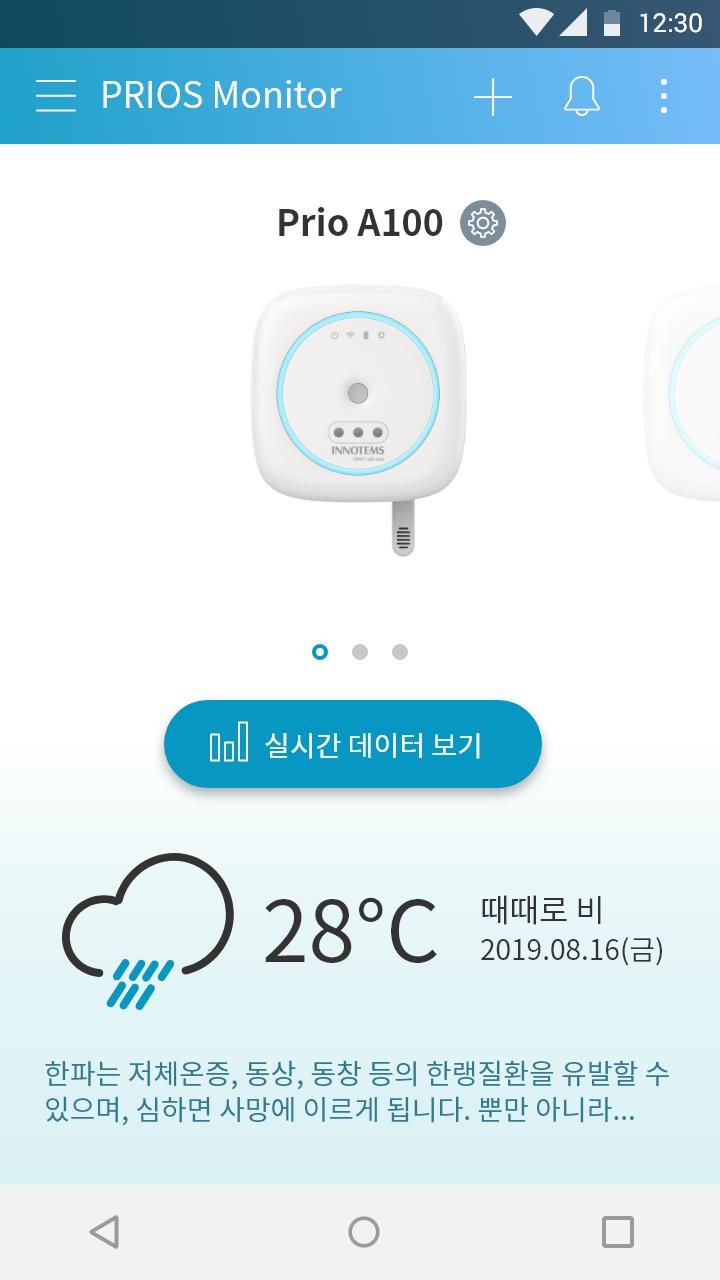Add a new device with plus icon
Viewport: 720px width, 1280px height.
pos(493,97)
